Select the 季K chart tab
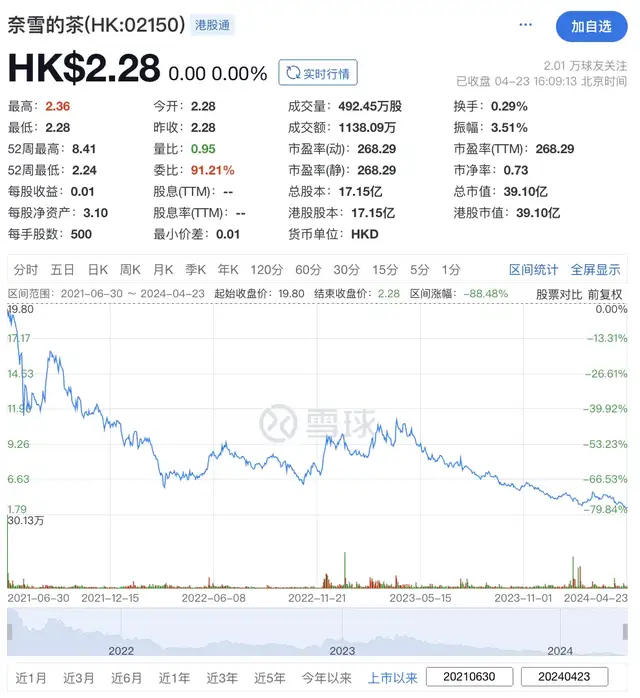640x698 pixels. pyautogui.click(x=194, y=269)
